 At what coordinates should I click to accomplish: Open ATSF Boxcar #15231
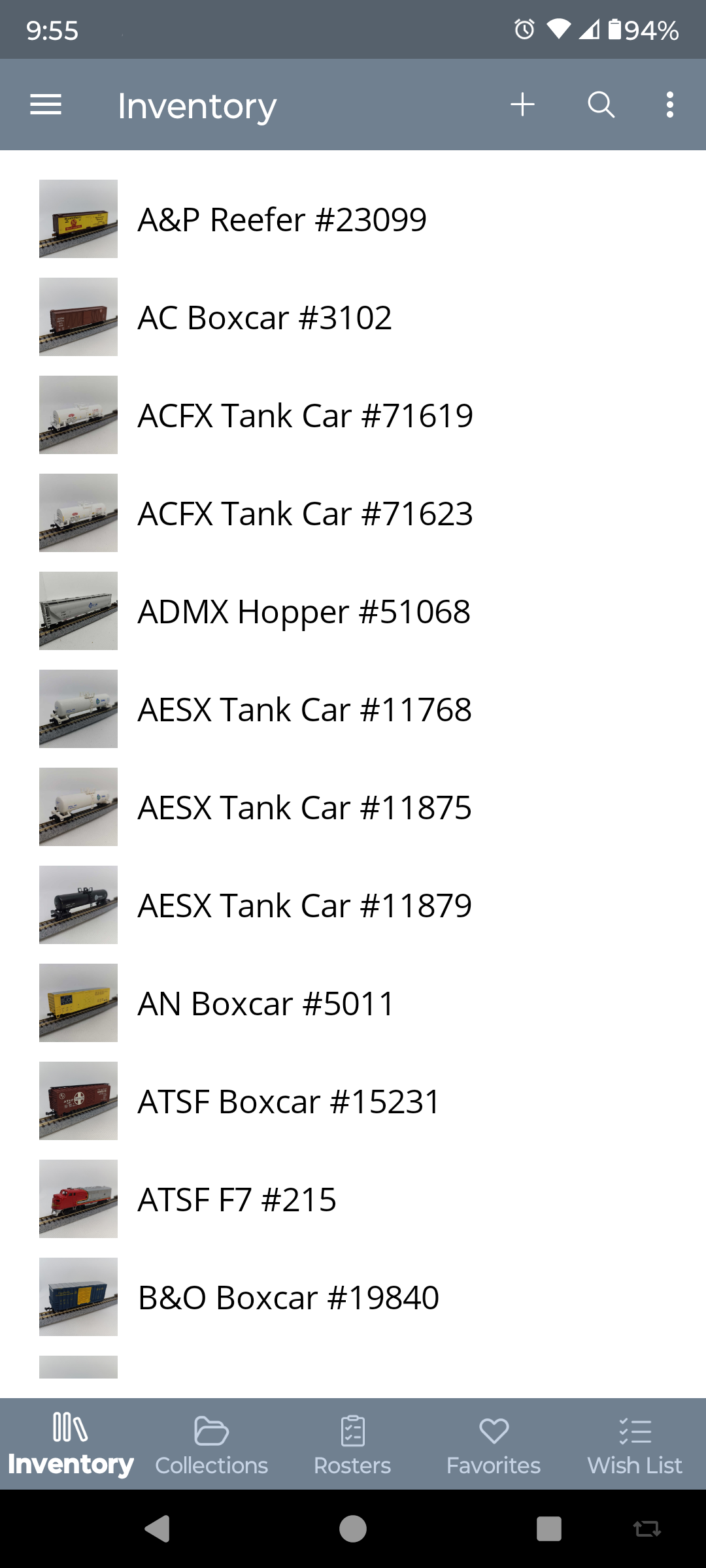tap(353, 1101)
